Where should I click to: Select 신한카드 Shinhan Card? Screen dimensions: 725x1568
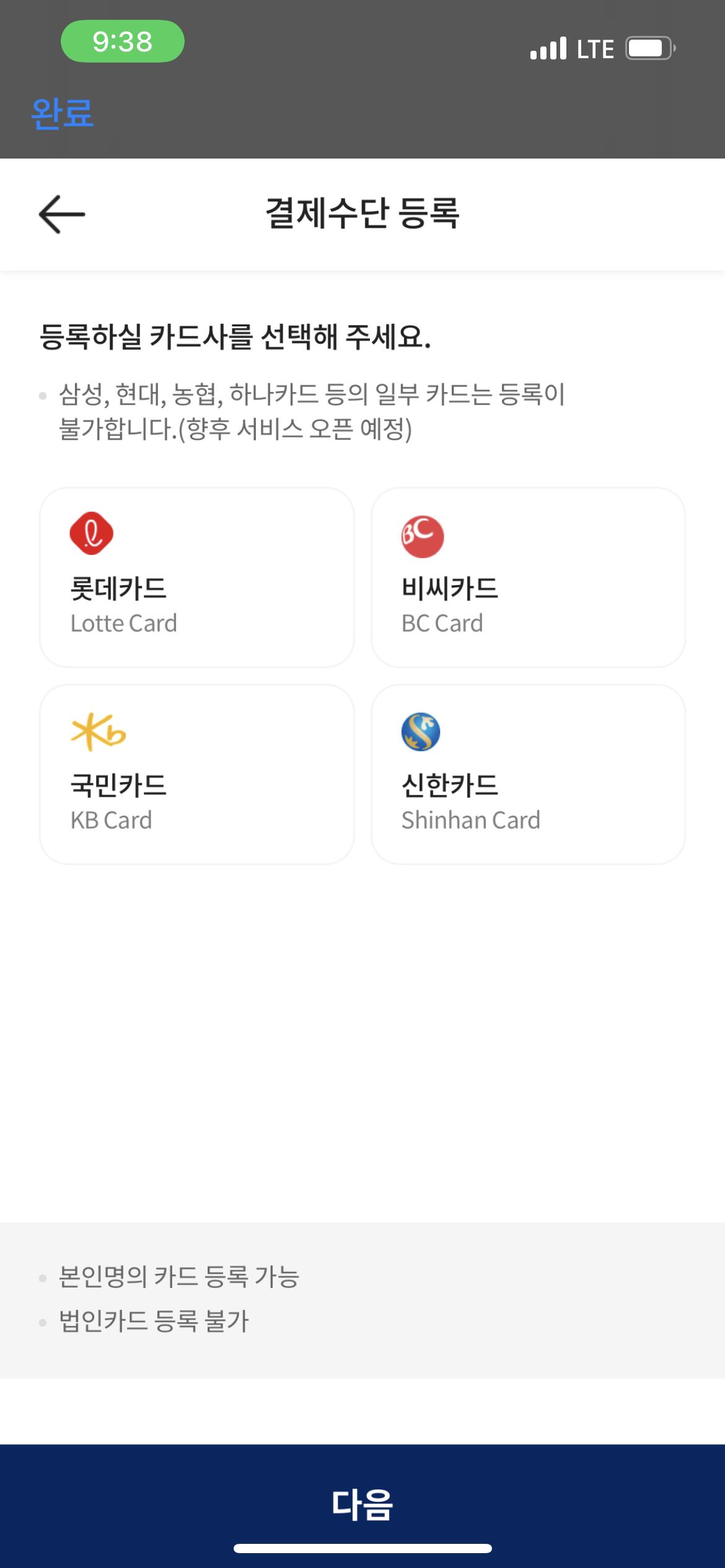click(528, 774)
